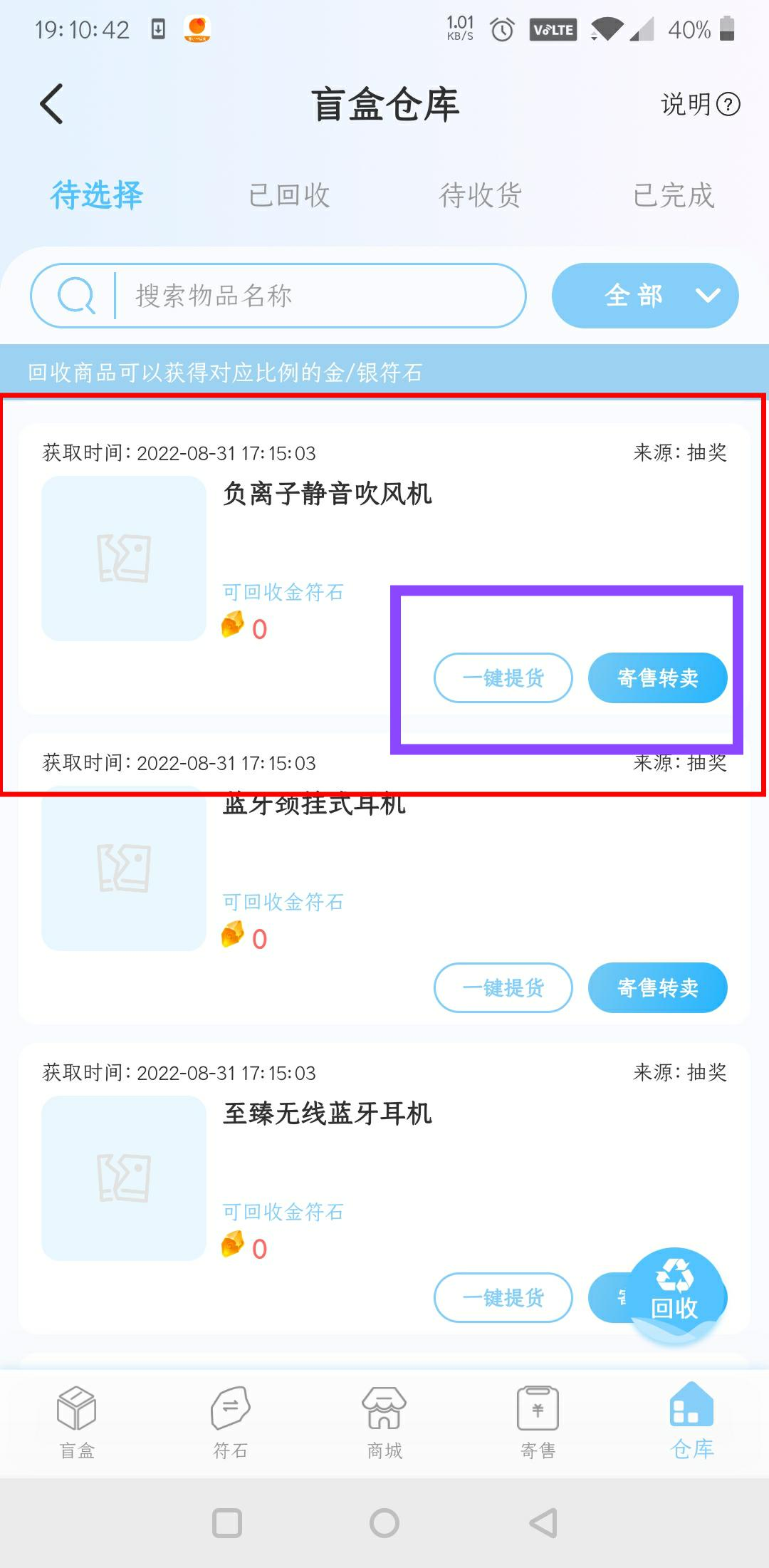Image resolution: width=769 pixels, height=1568 pixels.
Task: Go back from 盲盒仓库 page
Action: (52, 104)
